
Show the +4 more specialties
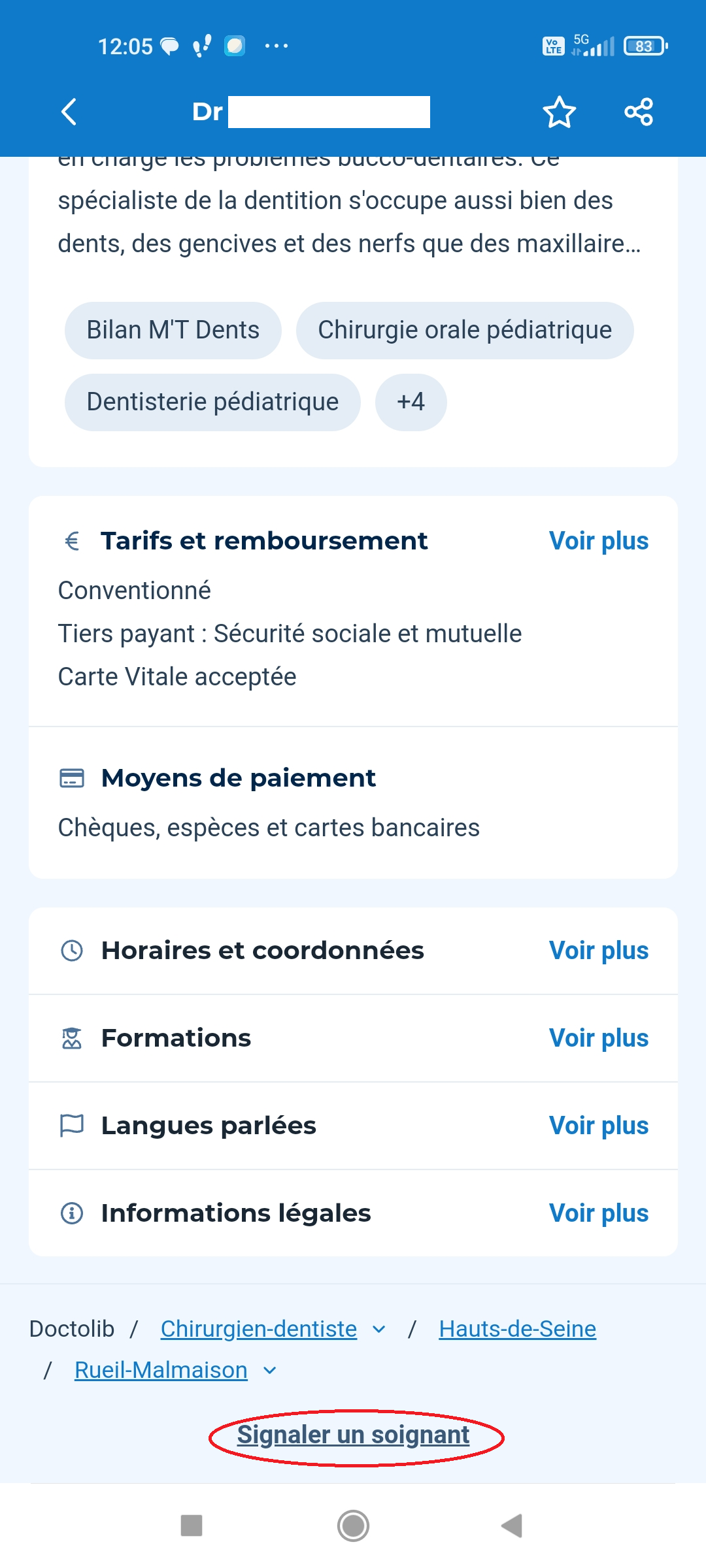tap(411, 402)
